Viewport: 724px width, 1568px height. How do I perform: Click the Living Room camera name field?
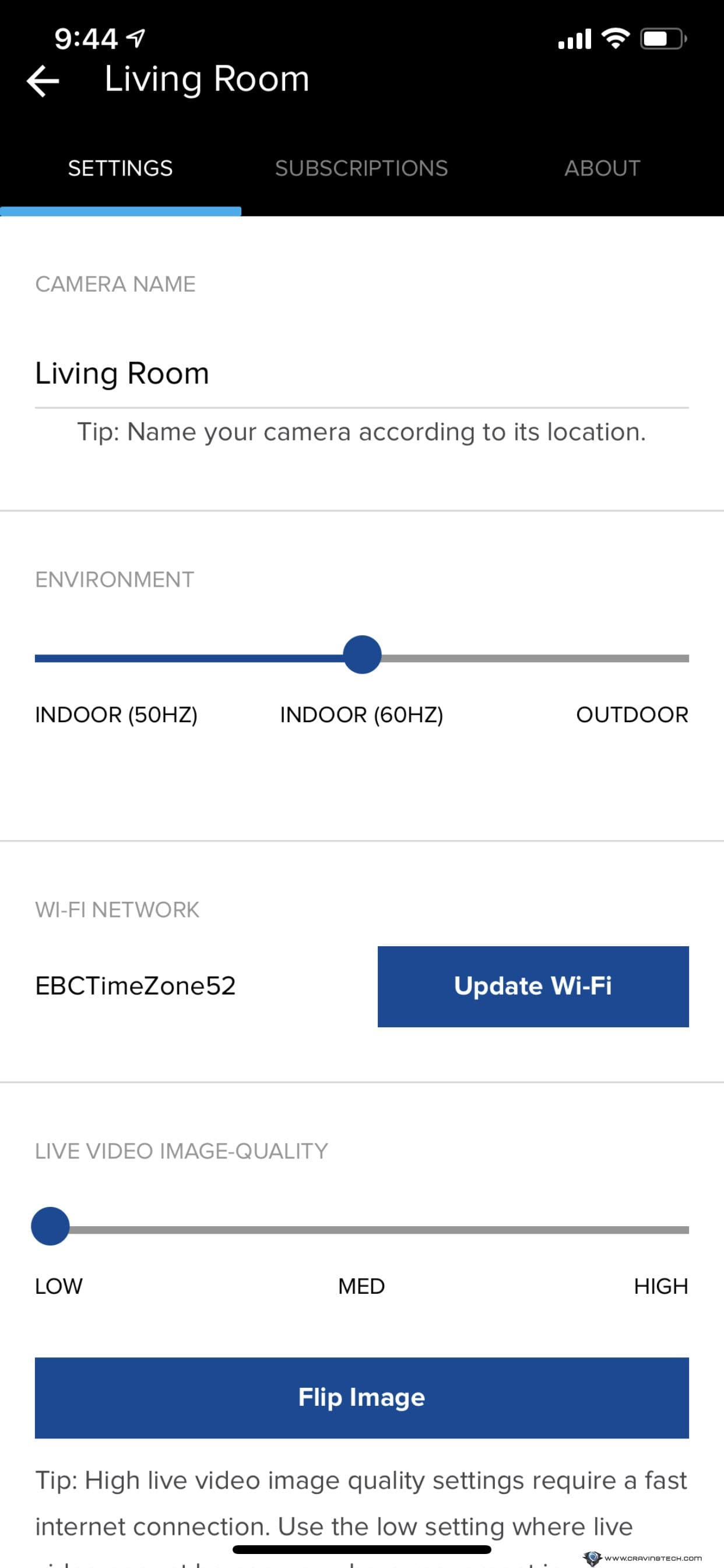tap(122, 374)
